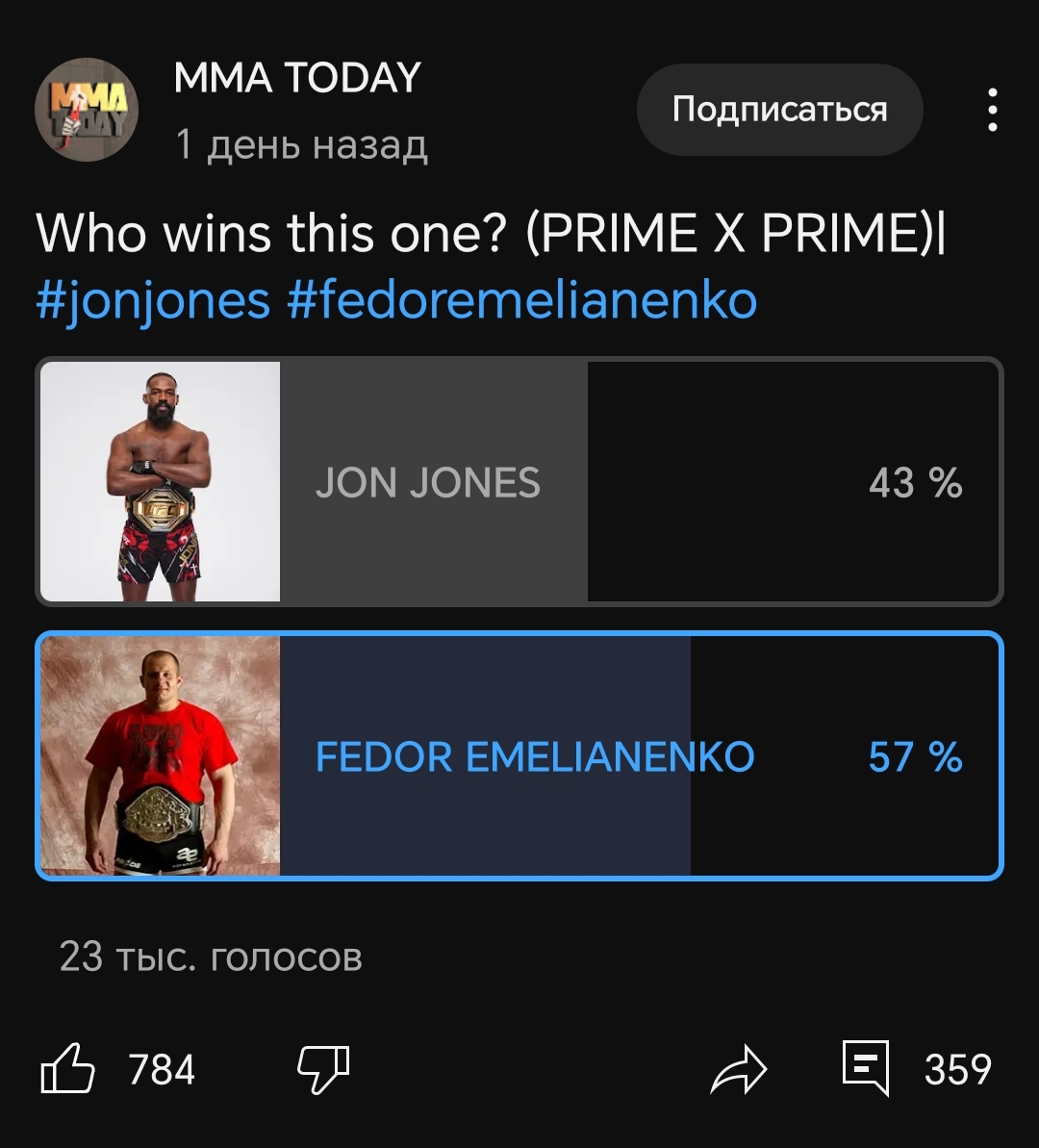Share this poll post

pos(738,1069)
